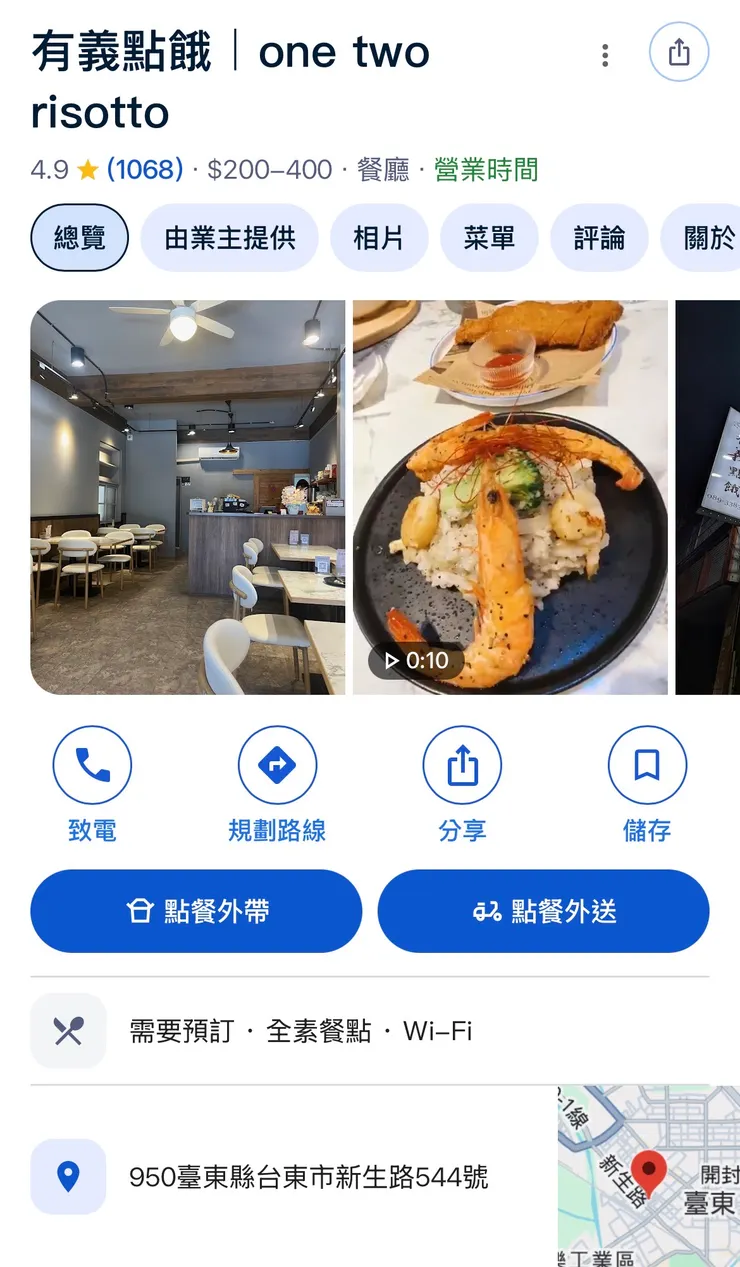Tap the 儲存 bookmark icon to save
The image size is (740, 1267).
[647, 764]
